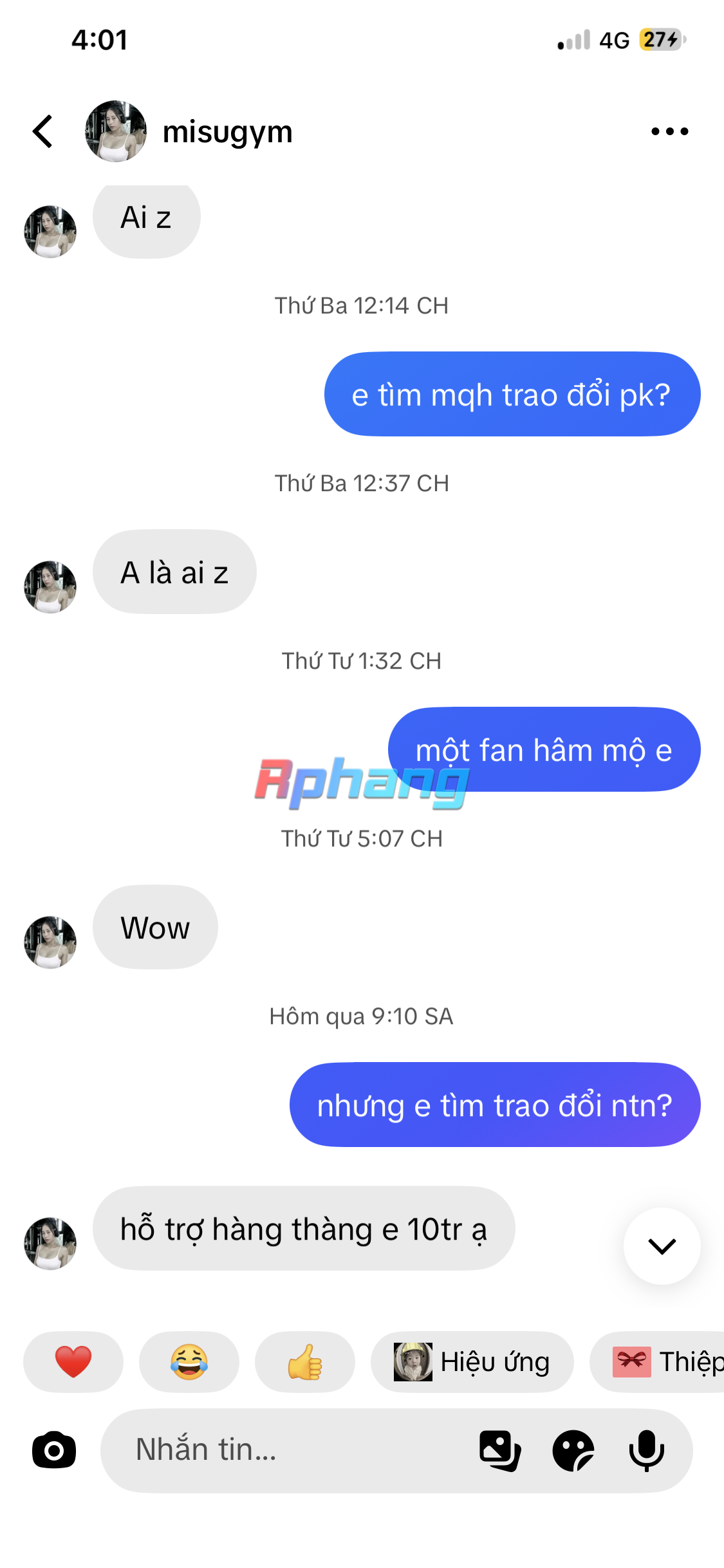The width and height of the screenshot is (724, 1568).
Task: Send a red heart quick reaction
Action: 73,1361
